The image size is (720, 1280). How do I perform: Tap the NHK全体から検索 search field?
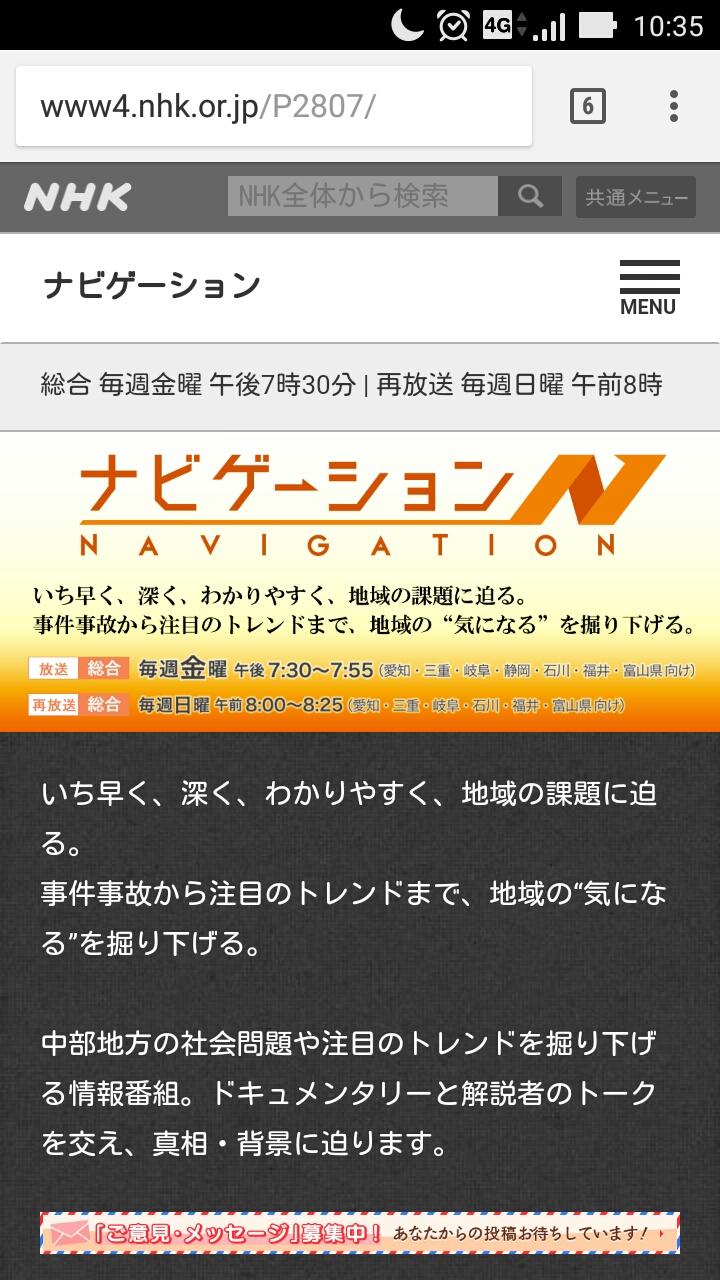tap(363, 196)
